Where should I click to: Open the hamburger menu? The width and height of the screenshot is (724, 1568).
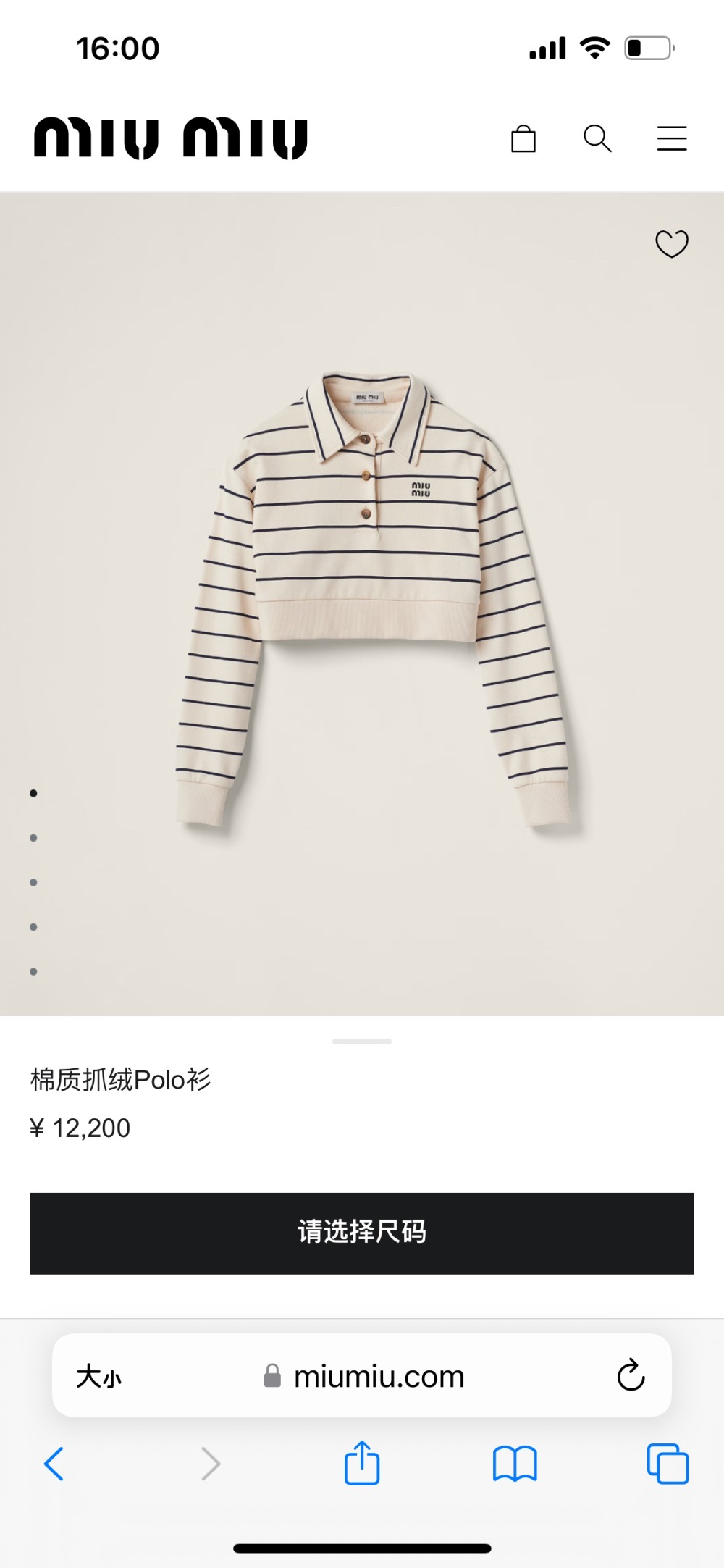point(671,138)
